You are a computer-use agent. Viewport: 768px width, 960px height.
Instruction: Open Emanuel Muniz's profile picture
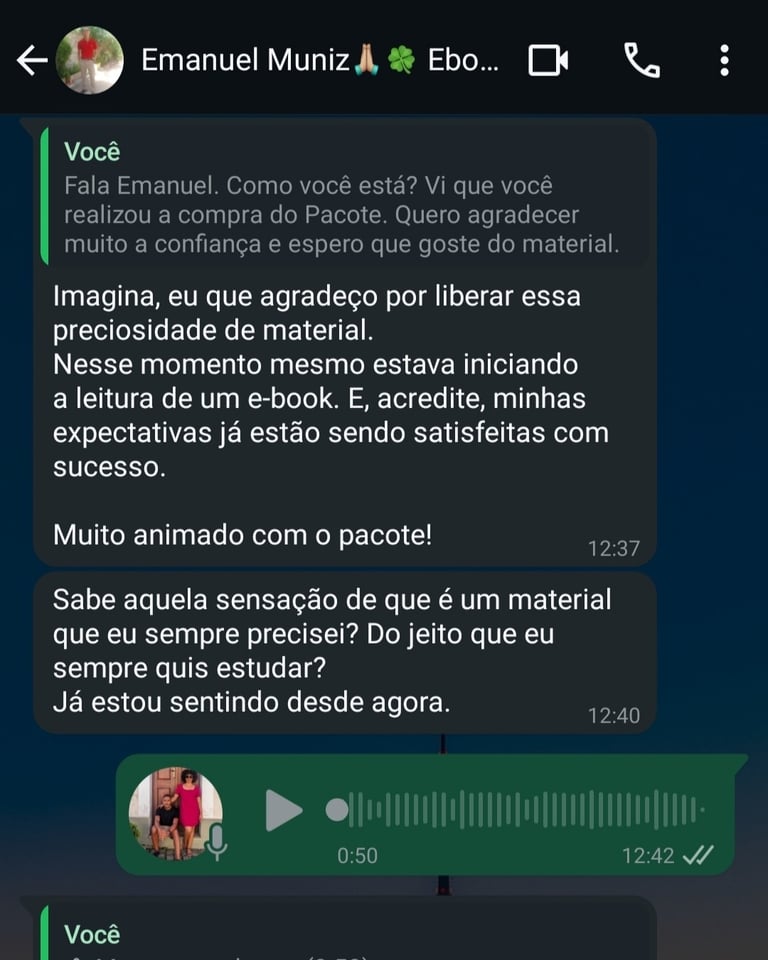tap(89, 60)
